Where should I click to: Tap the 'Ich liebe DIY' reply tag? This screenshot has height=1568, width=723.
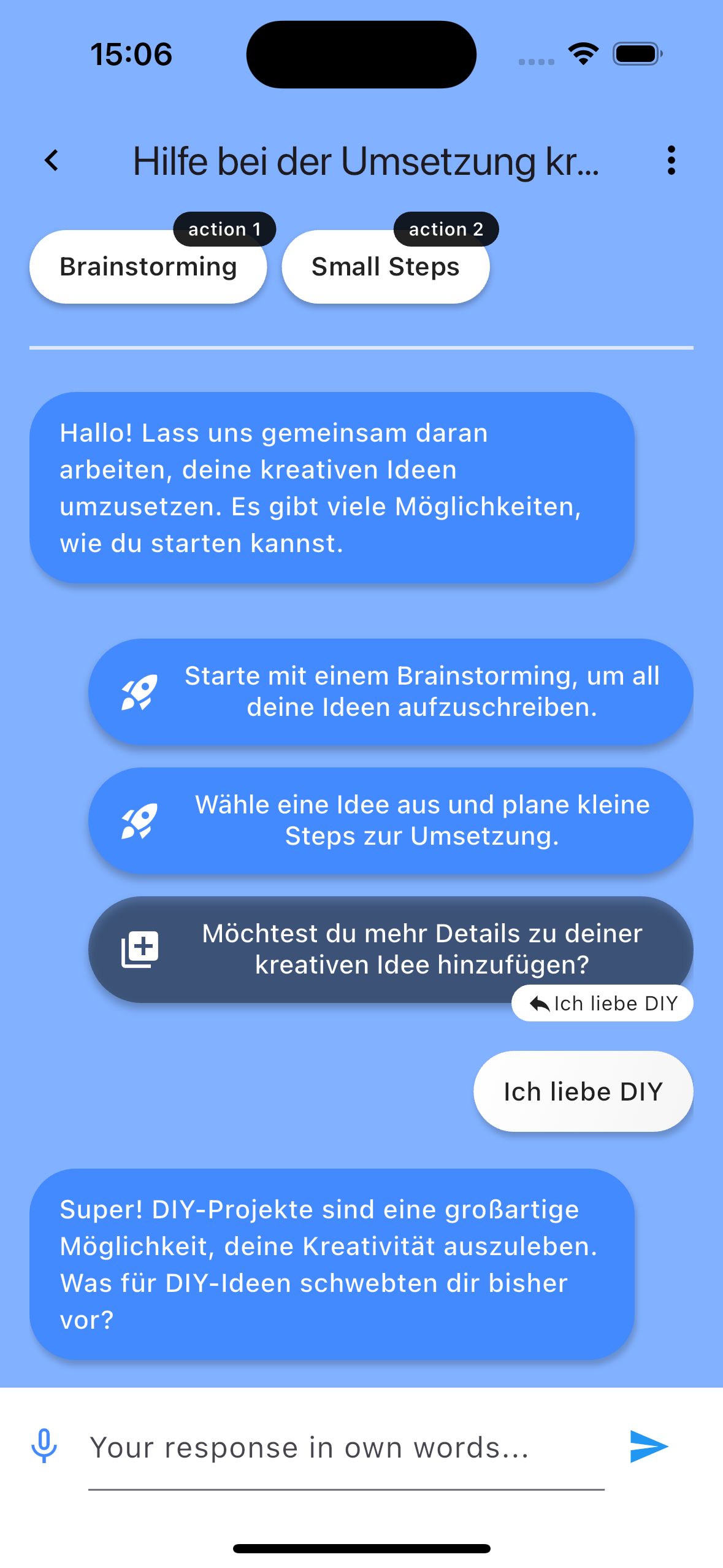[602, 1004]
